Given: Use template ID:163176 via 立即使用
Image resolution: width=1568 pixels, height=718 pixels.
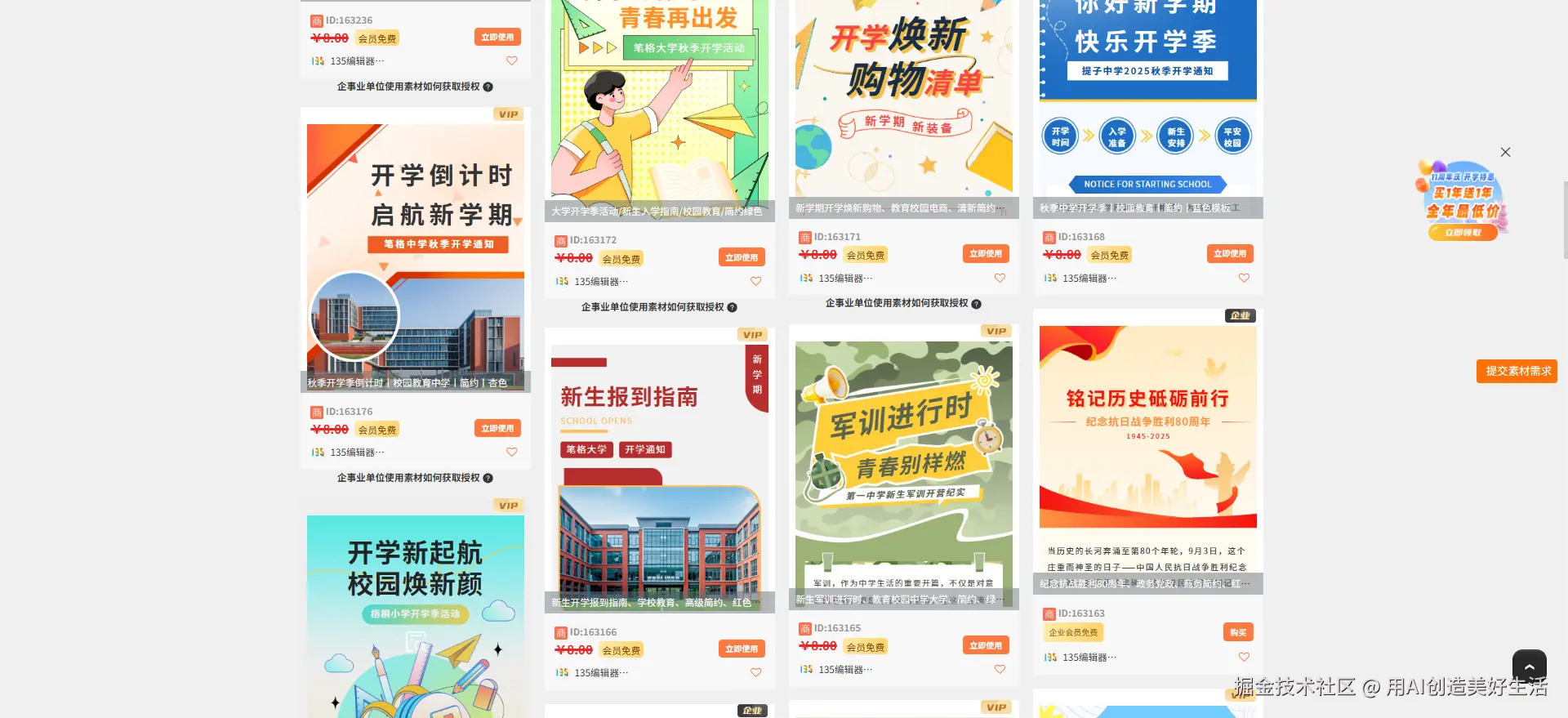Looking at the screenshot, I should tap(497, 429).
